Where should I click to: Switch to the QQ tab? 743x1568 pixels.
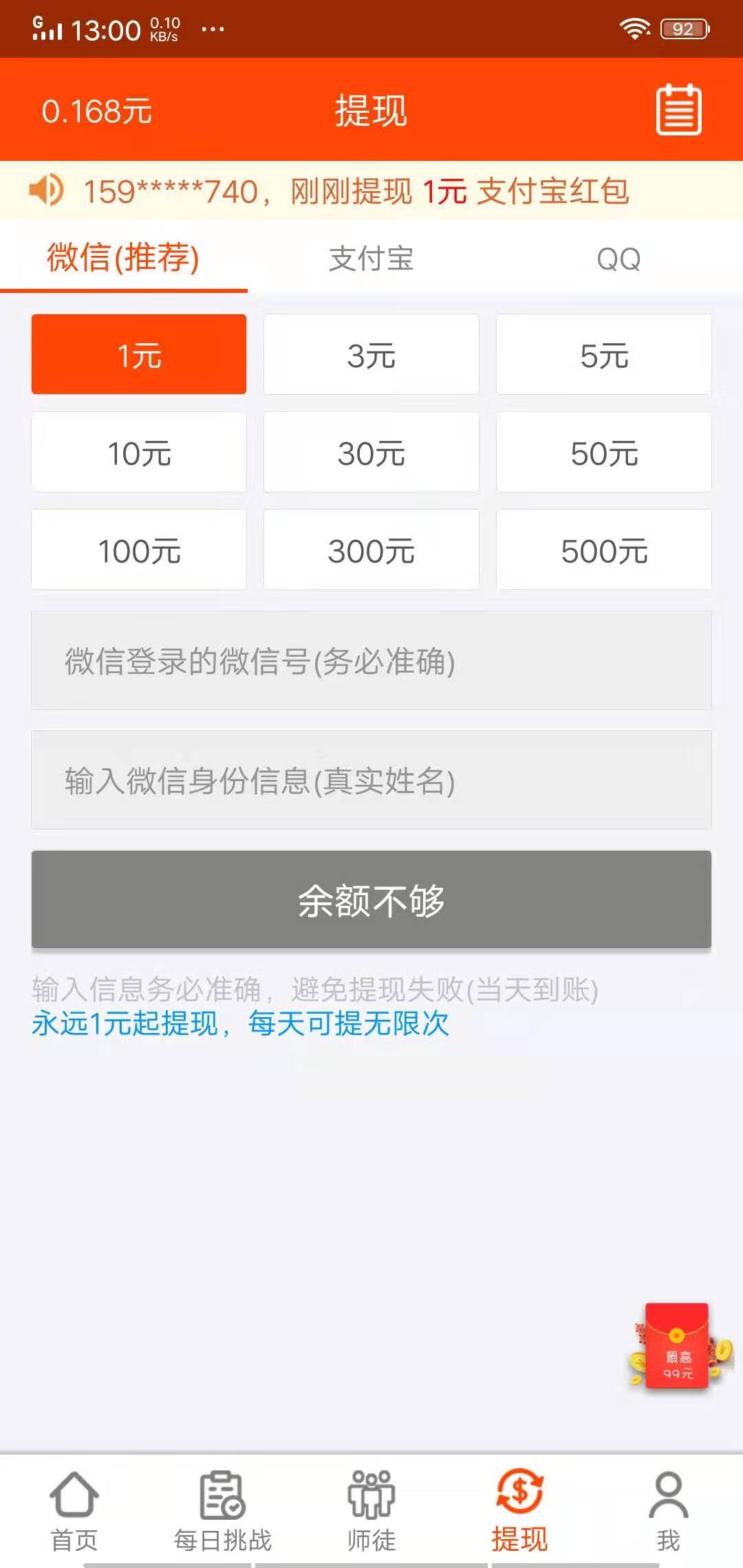click(x=618, y=259)
